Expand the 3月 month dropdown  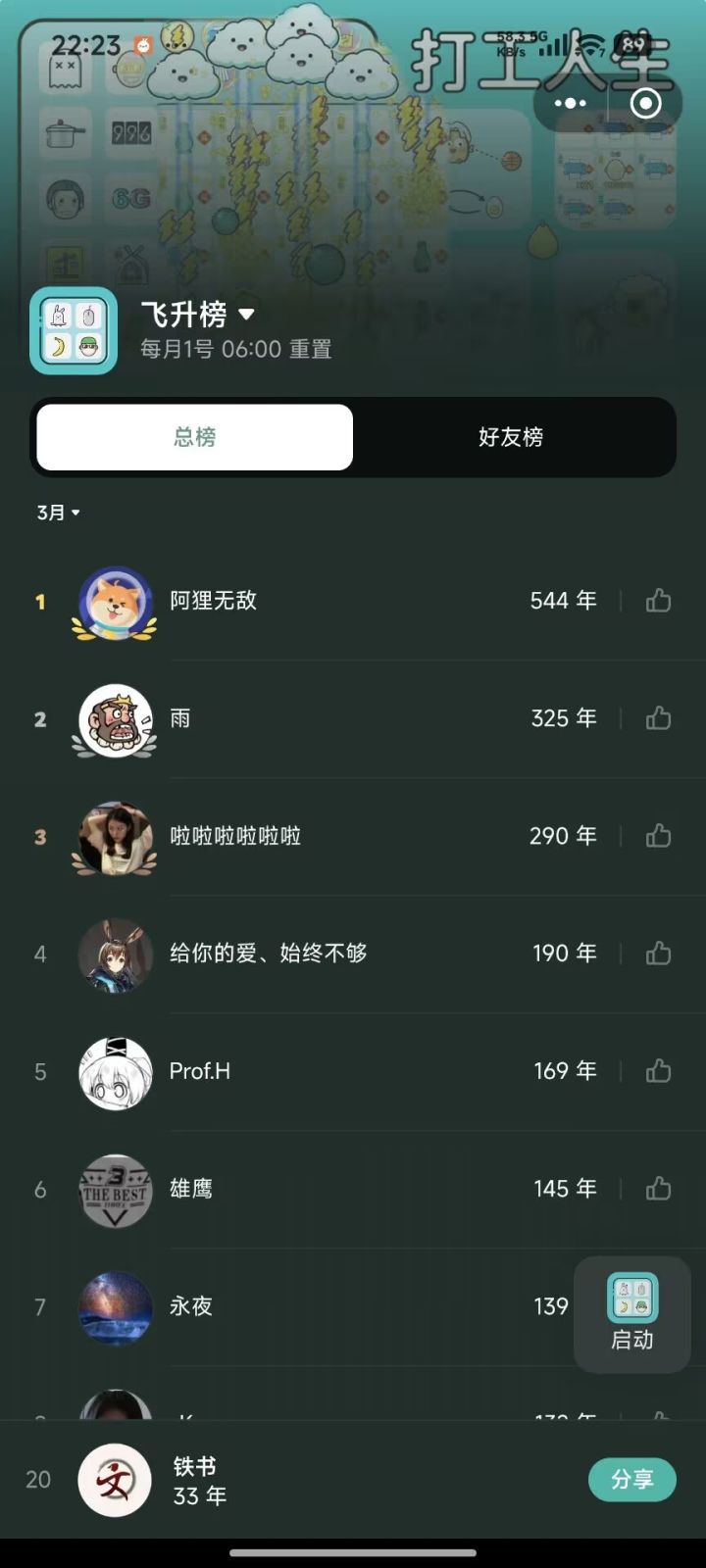pos(56,512)
